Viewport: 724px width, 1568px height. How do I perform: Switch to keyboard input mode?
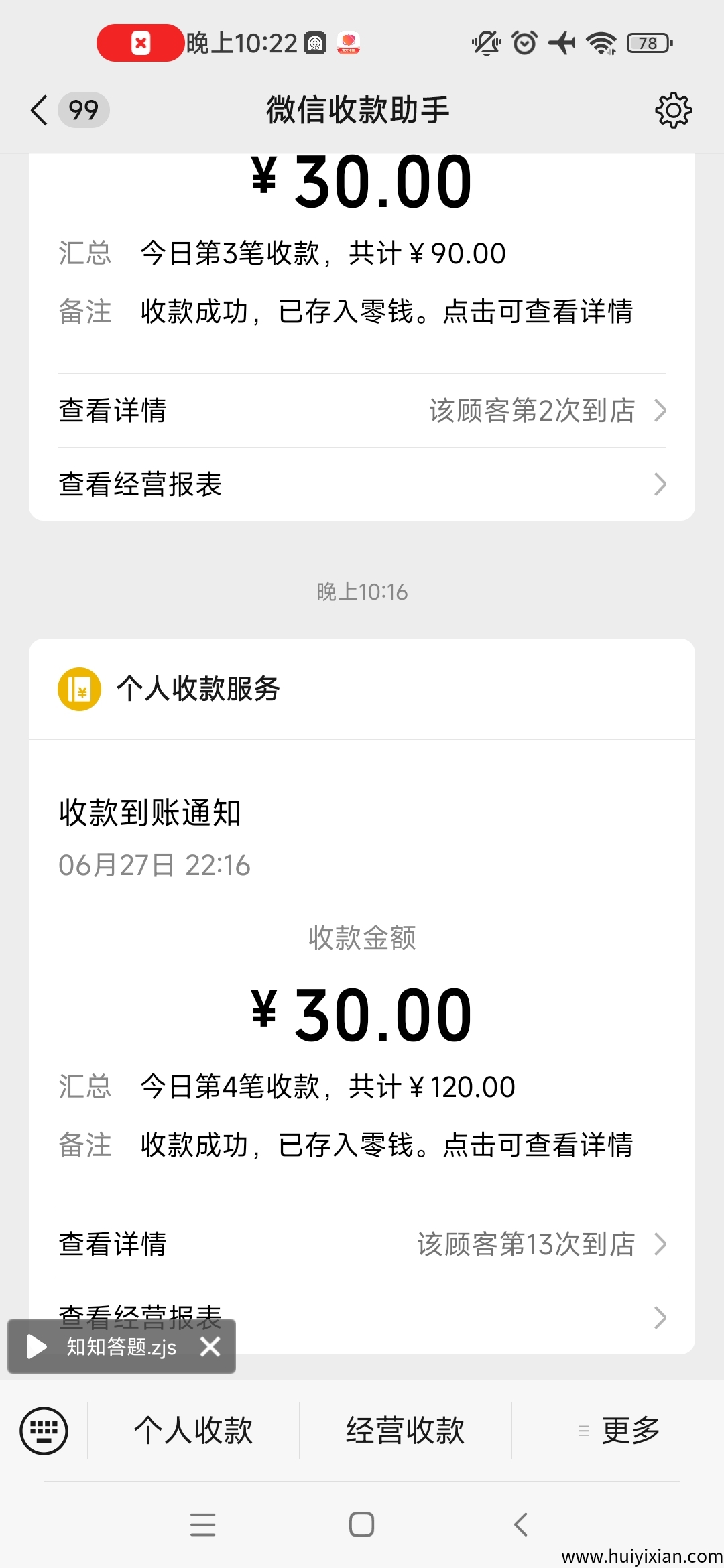[x=44, y=1431]
